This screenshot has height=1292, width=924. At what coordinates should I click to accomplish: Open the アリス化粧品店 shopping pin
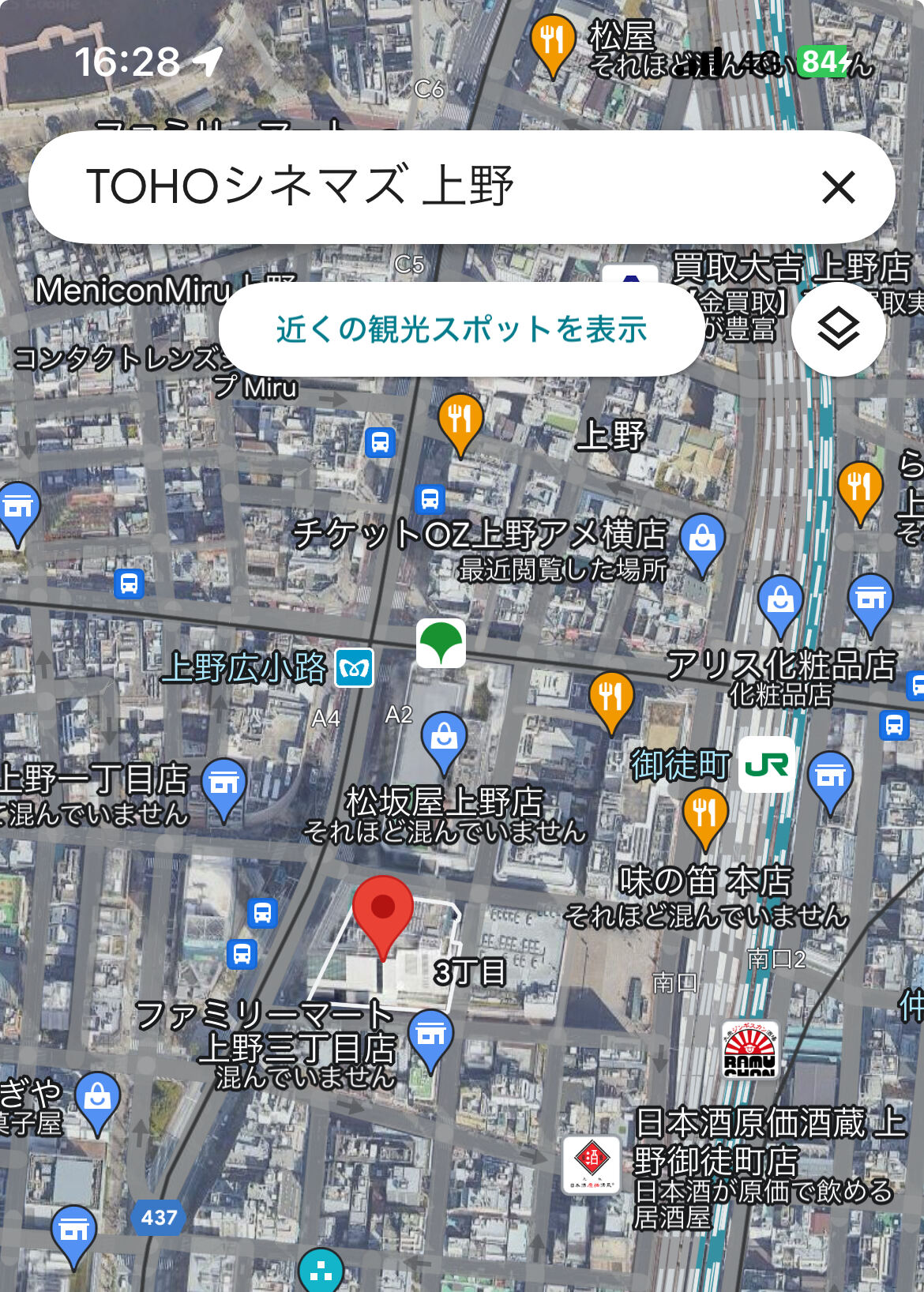[779, 602]
